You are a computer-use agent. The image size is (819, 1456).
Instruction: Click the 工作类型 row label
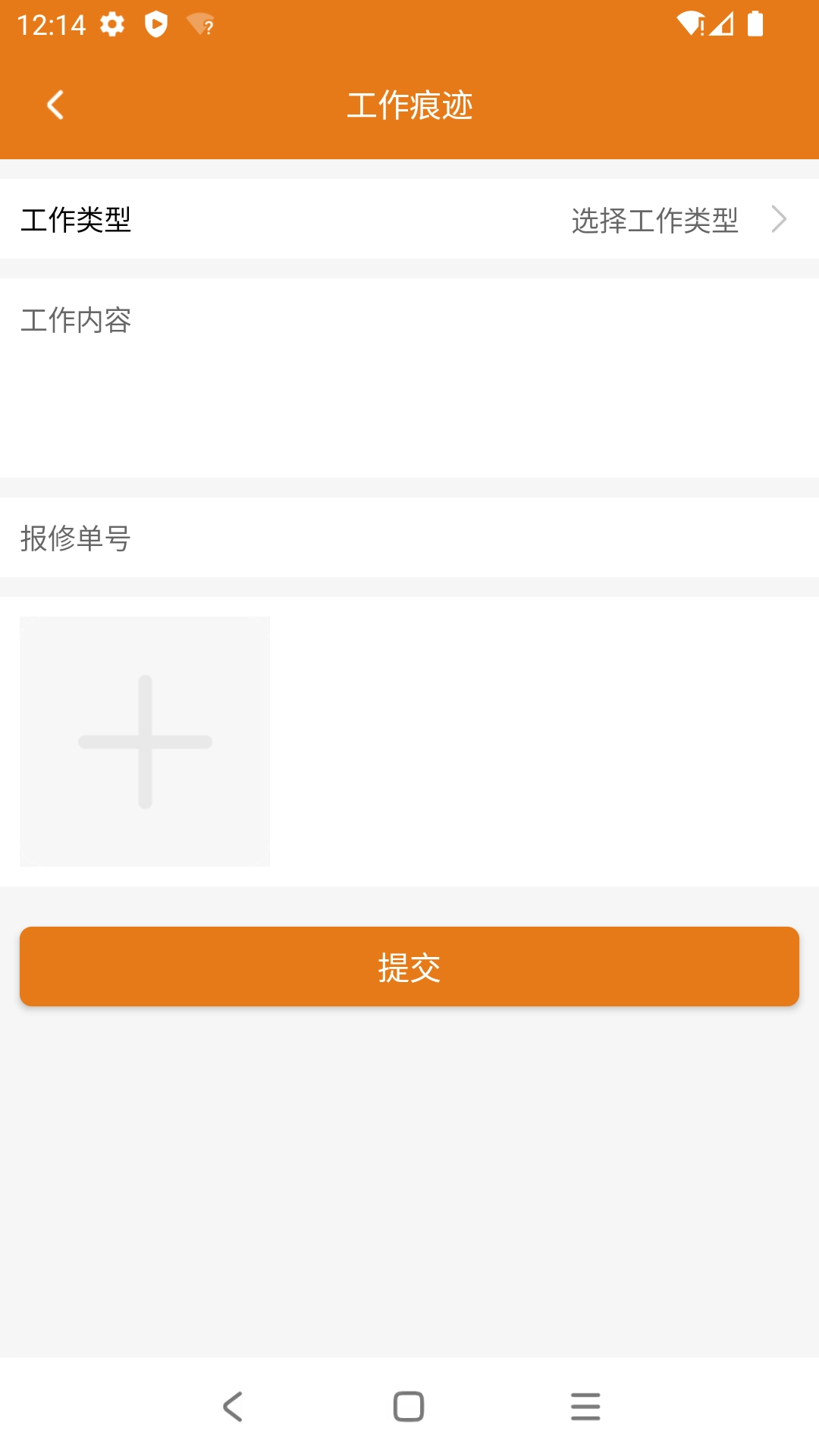click(x=77, y=221)
